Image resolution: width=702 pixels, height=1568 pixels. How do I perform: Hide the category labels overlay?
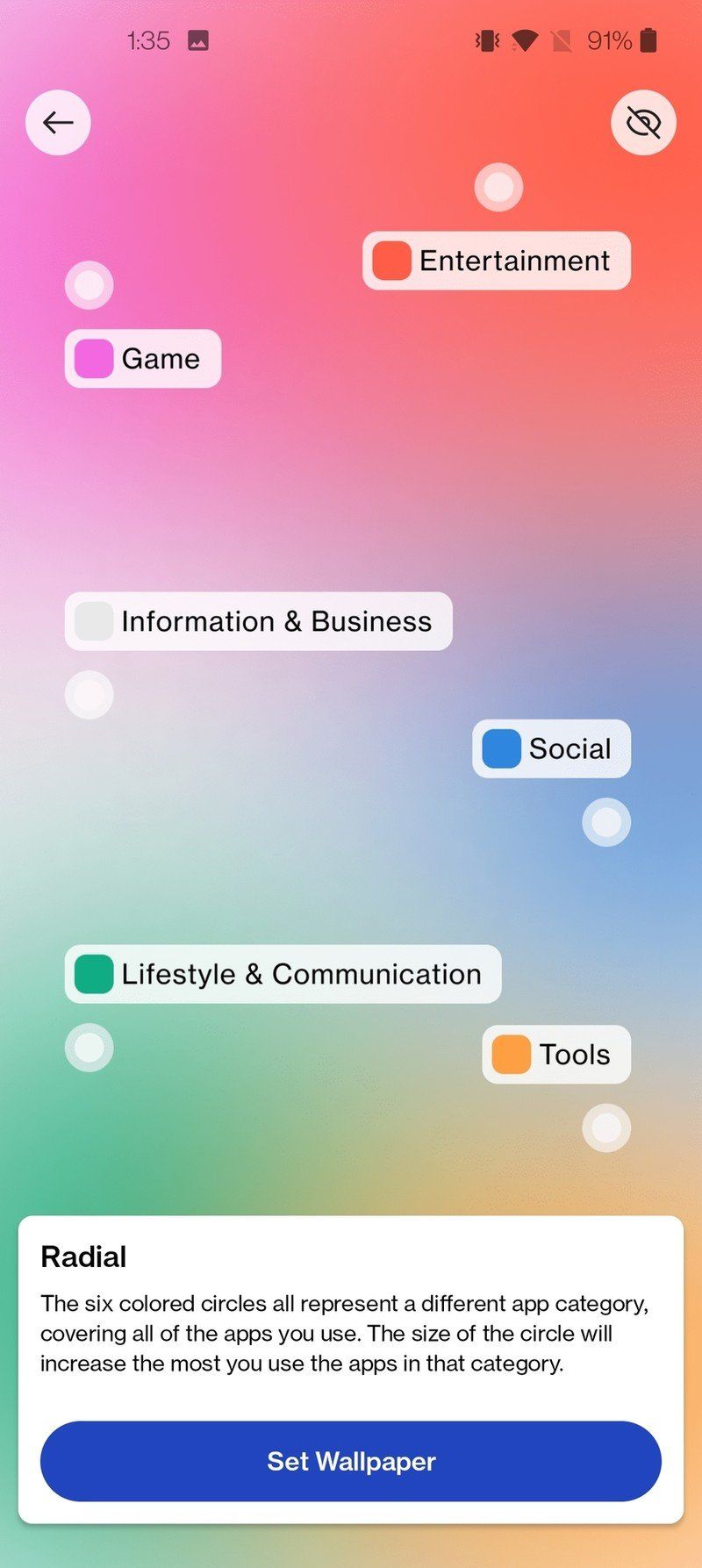[x=643, y=123]
